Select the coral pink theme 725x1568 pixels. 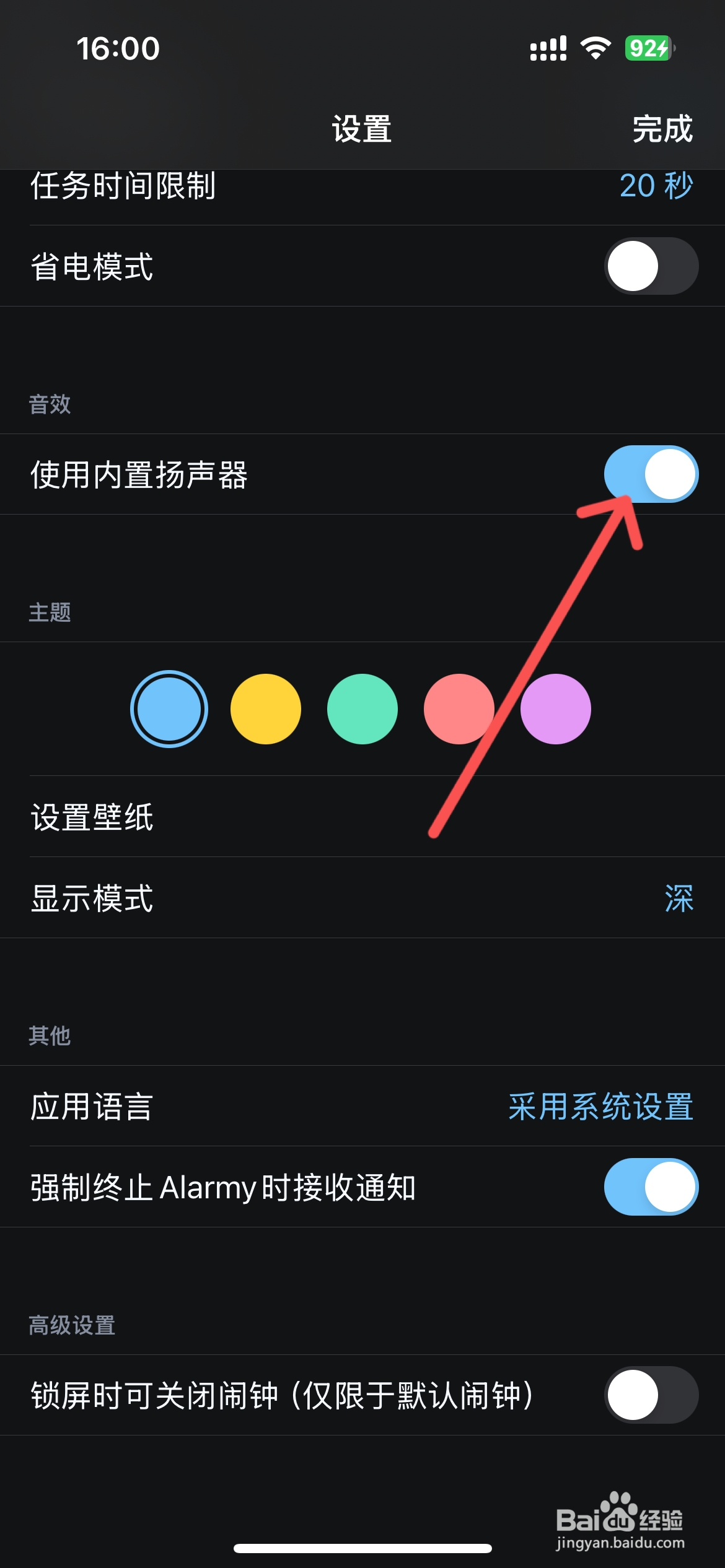(459, 708)
